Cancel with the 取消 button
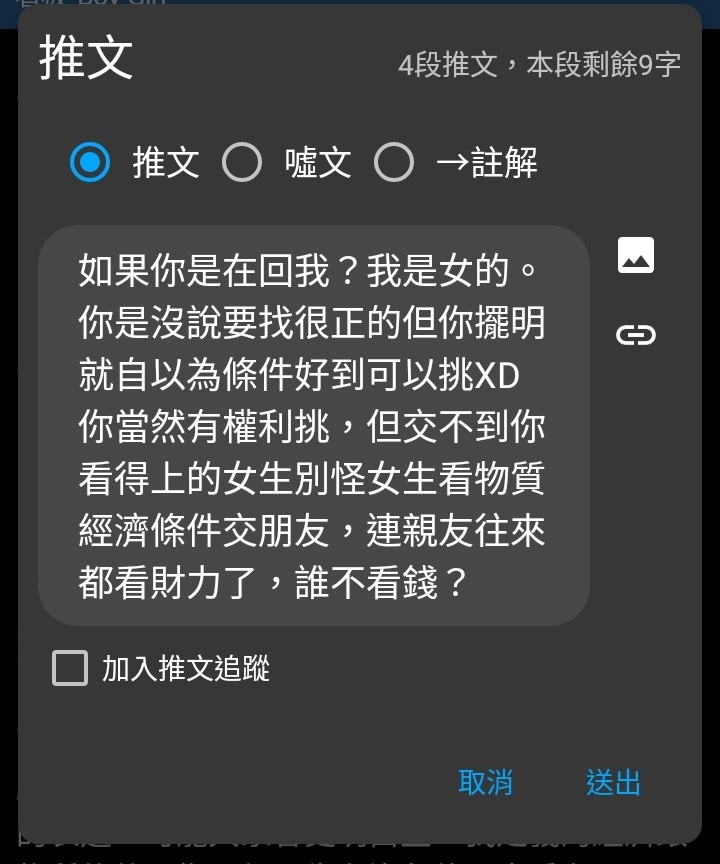Image resolution: width=720 pixels, height=864 pixels. click(x=485, y=782)
